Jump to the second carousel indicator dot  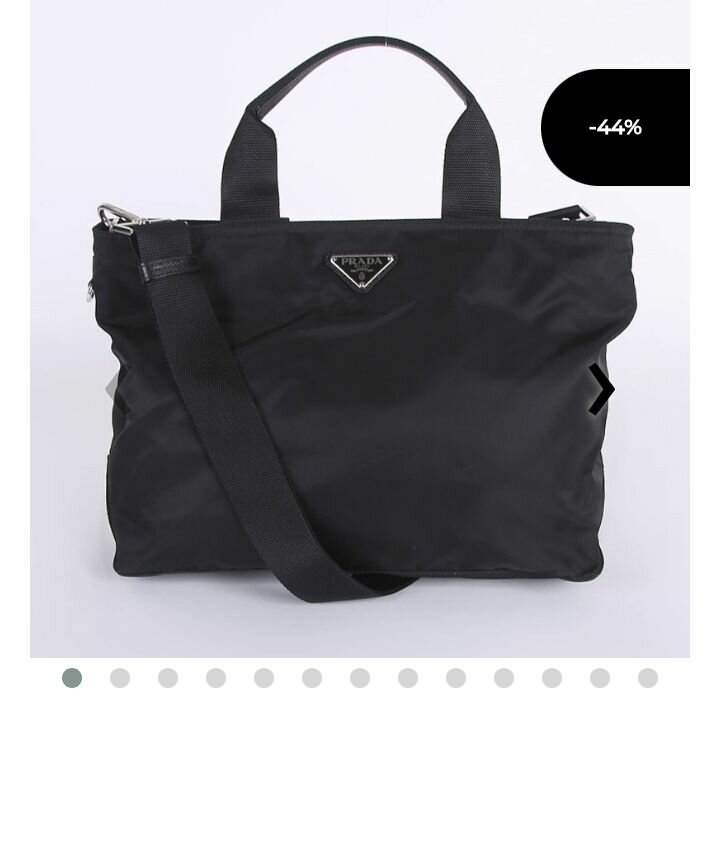click(120, 678)
